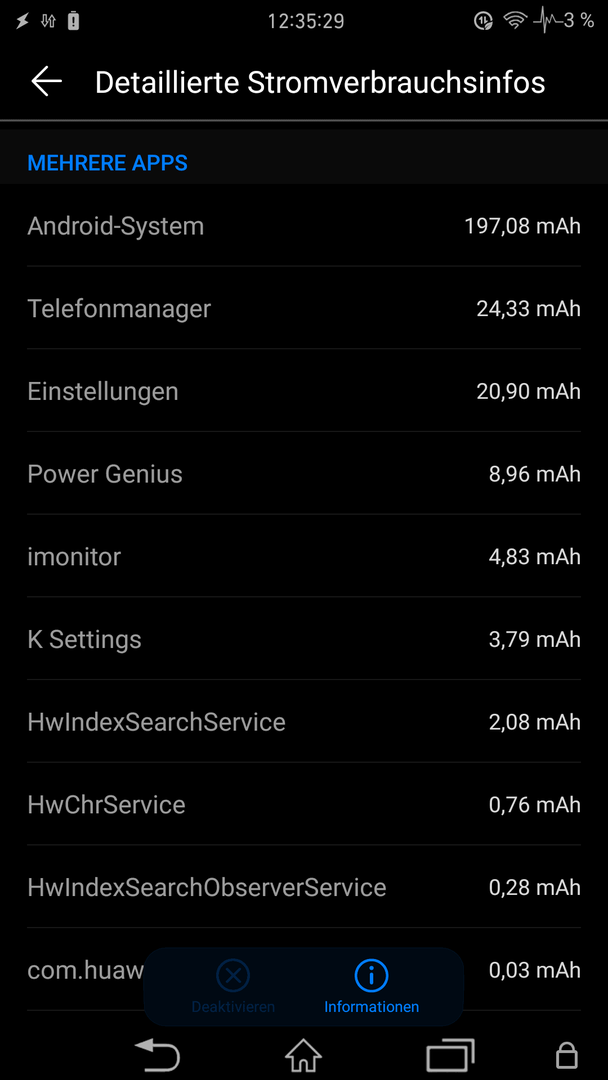Go to the home screen

pyautogui.click(x=304, y=1055)
